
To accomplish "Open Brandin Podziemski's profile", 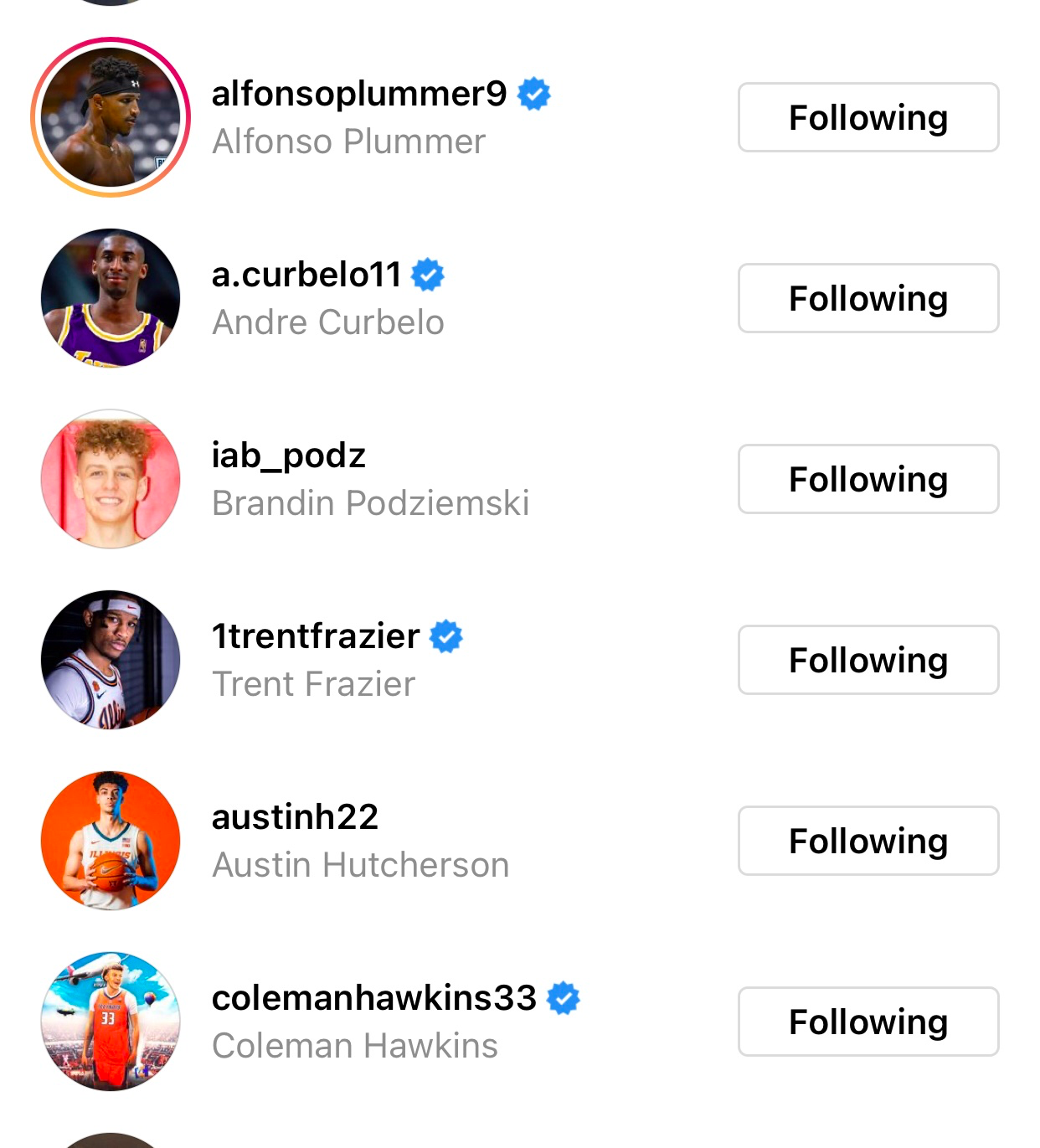I will pos(368,479).
